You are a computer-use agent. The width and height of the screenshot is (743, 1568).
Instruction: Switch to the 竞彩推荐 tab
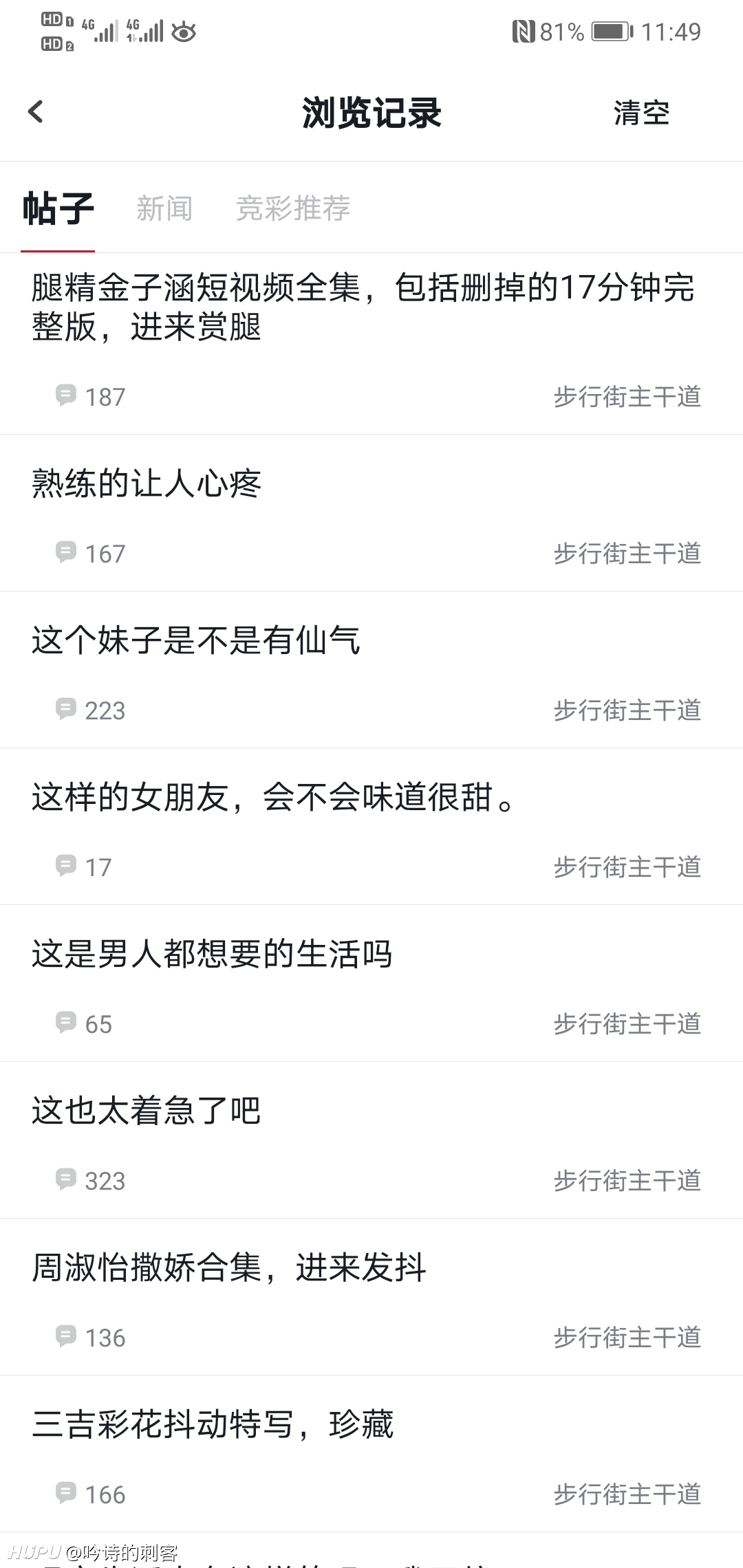(293, 208)
